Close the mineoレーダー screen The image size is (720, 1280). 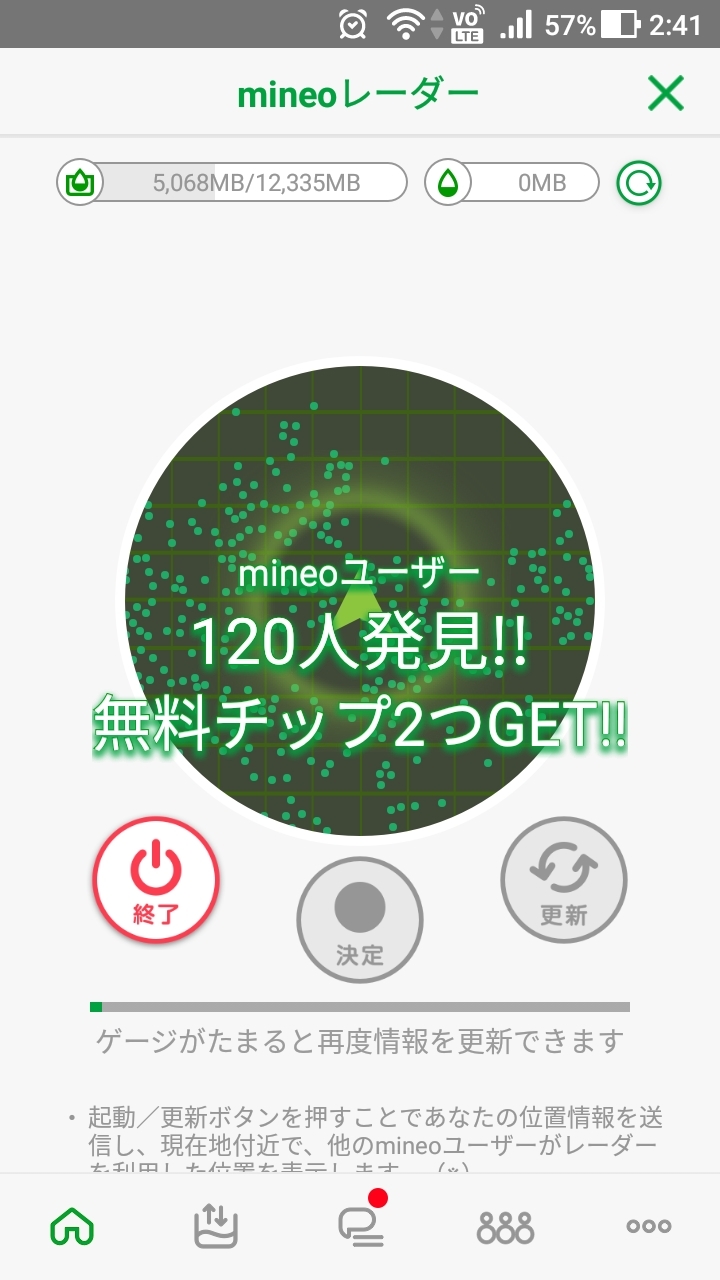[665, 93]
